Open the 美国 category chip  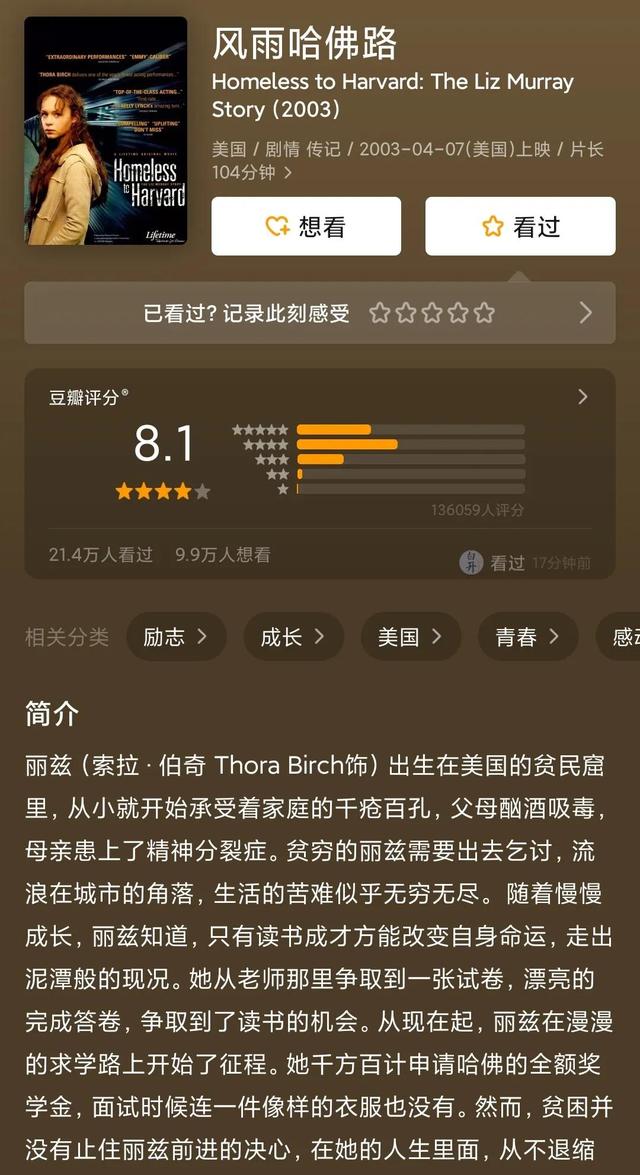point(411,637)
